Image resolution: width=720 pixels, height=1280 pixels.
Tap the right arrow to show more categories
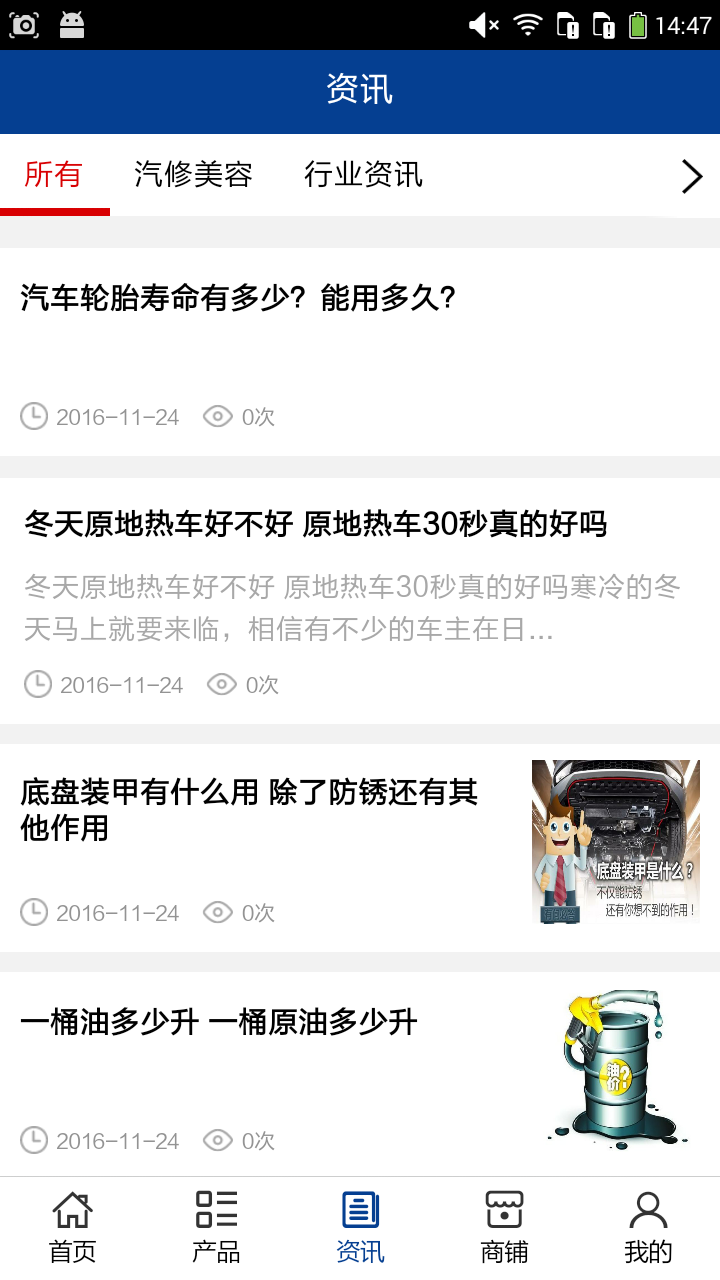pyautogui.click(x=692, y=177)
